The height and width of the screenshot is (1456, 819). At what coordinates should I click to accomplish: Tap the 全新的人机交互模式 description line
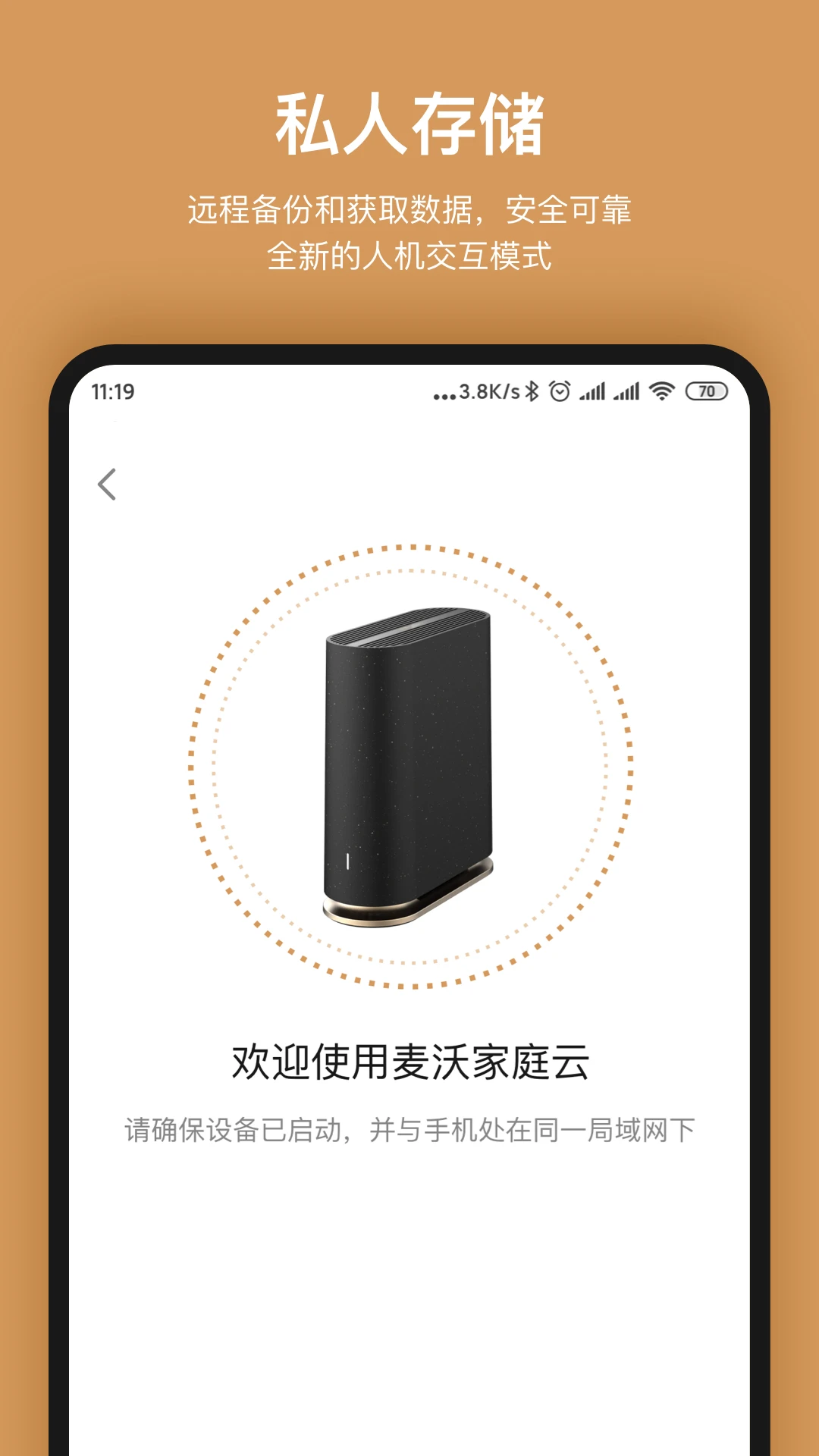coord(409,256)
